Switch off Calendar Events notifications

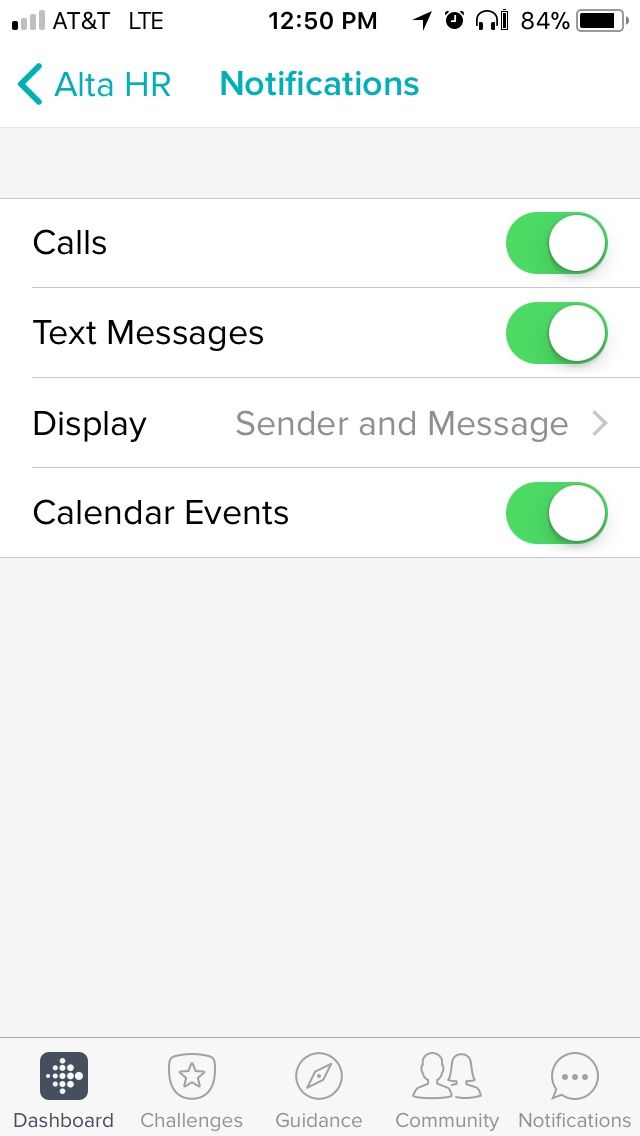556,513
